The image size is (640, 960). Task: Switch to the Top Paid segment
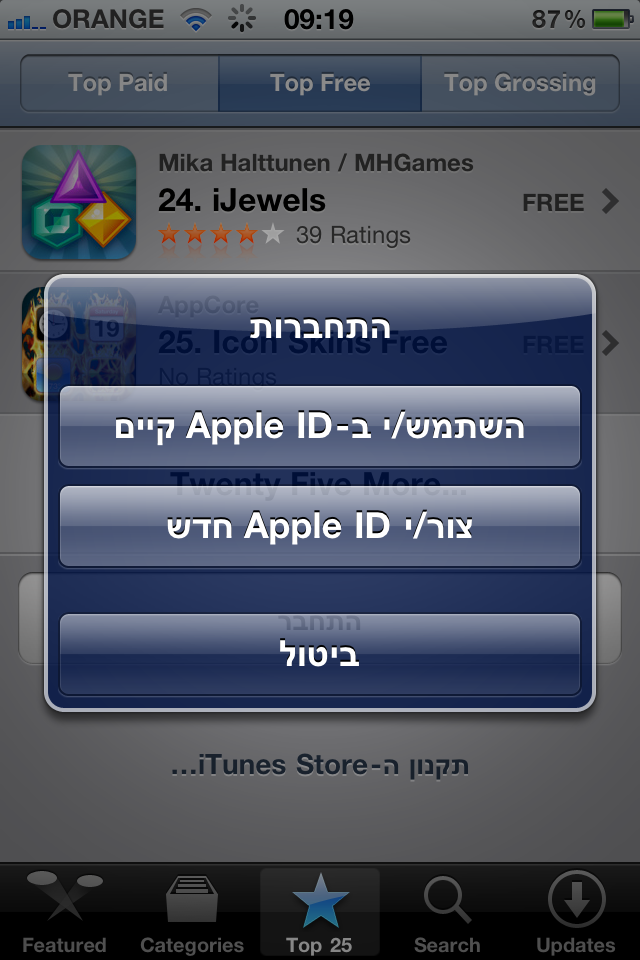(x=119, y=83)
